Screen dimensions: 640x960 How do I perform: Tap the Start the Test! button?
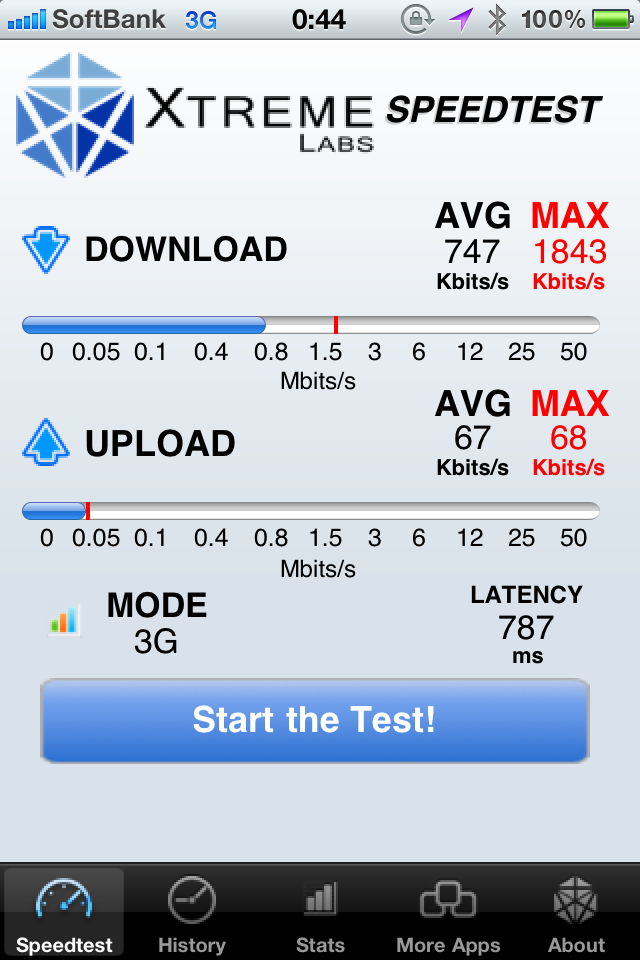coord(314,720)
